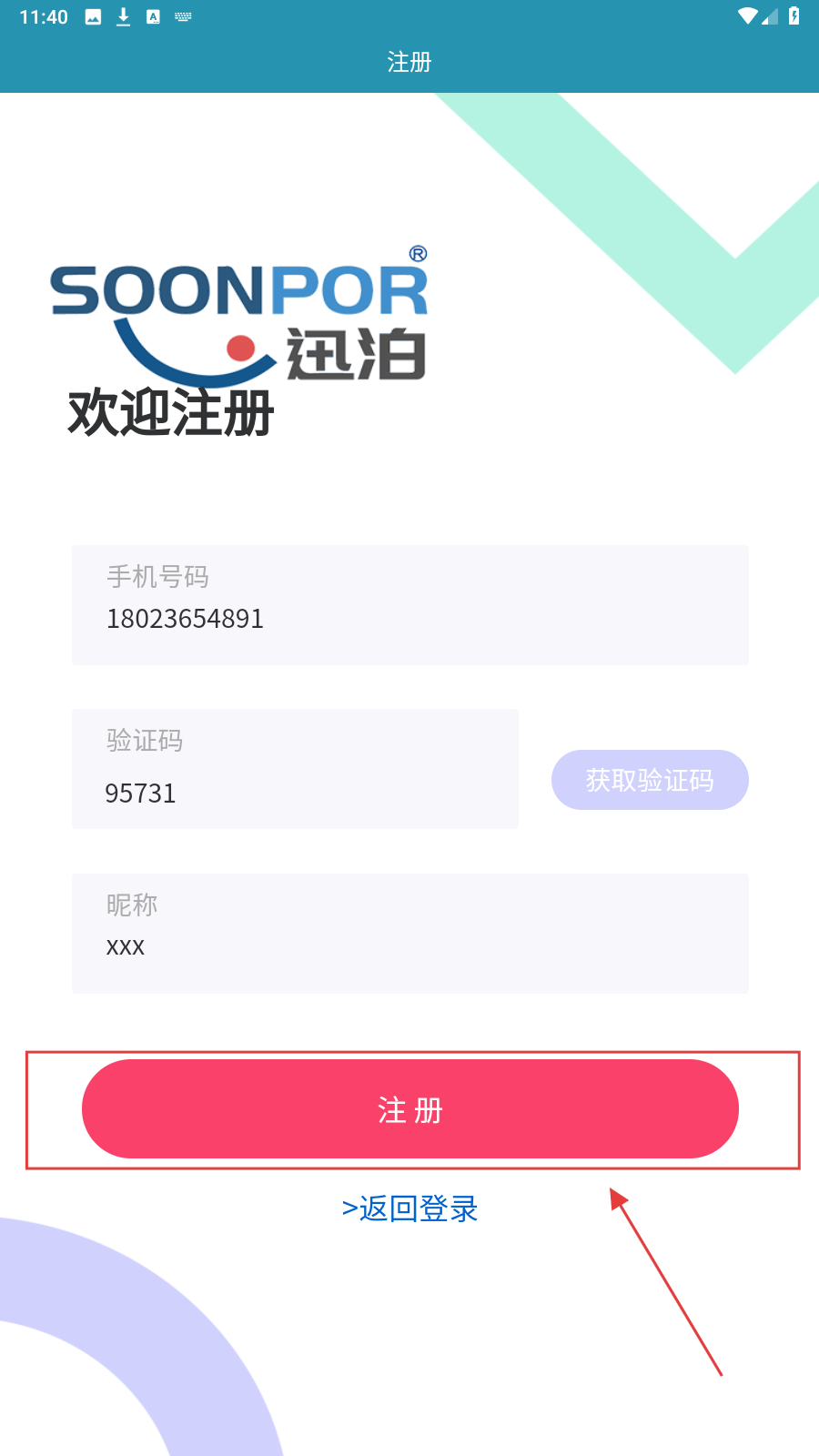Tap 获取验证码 to get a code

650,780
